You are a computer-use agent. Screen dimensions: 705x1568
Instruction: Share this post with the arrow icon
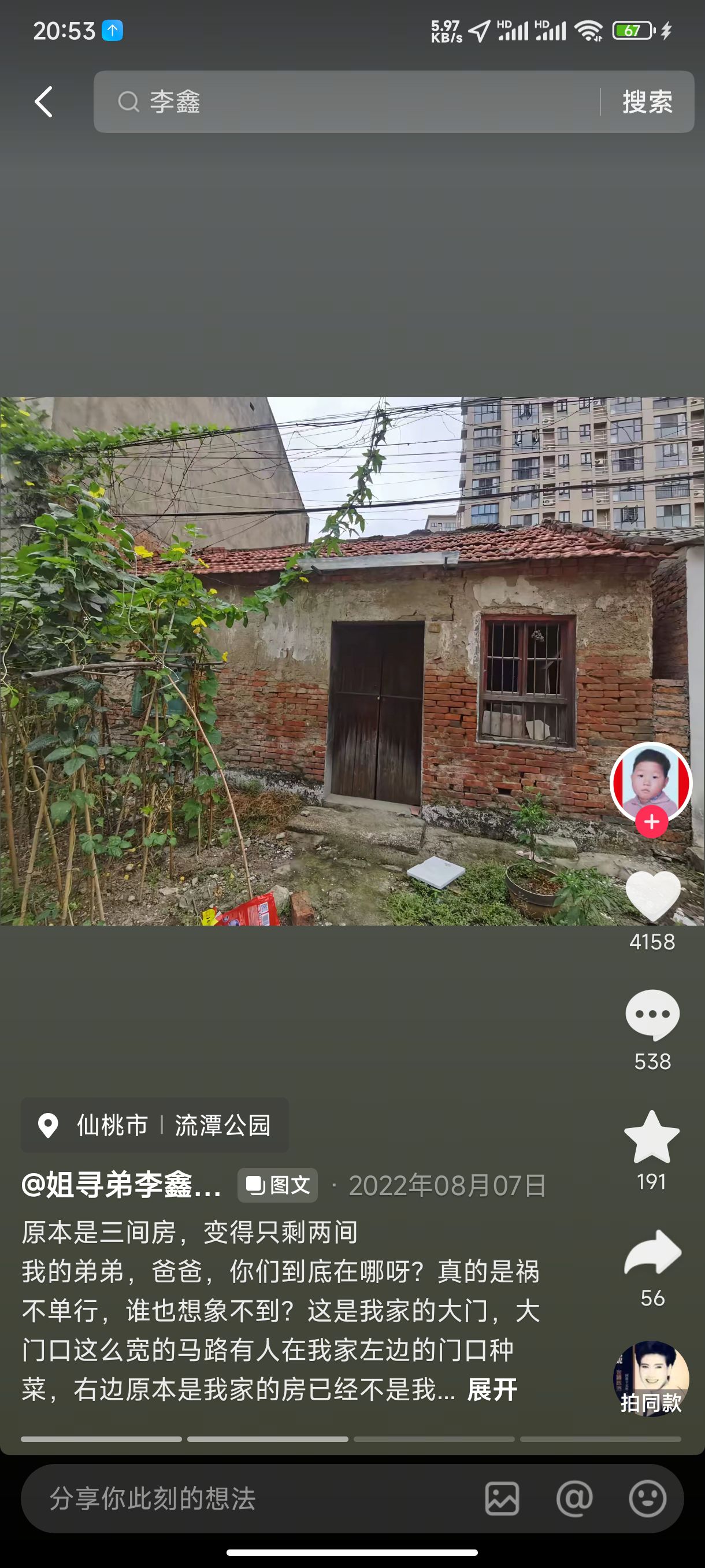tap(652, 1253)
